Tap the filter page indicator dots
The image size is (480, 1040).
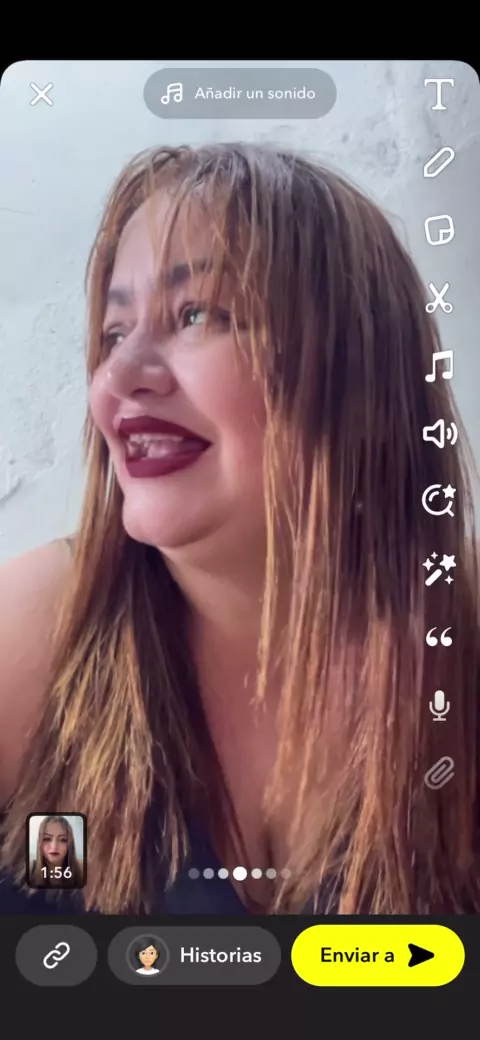(x=240, y=874)
